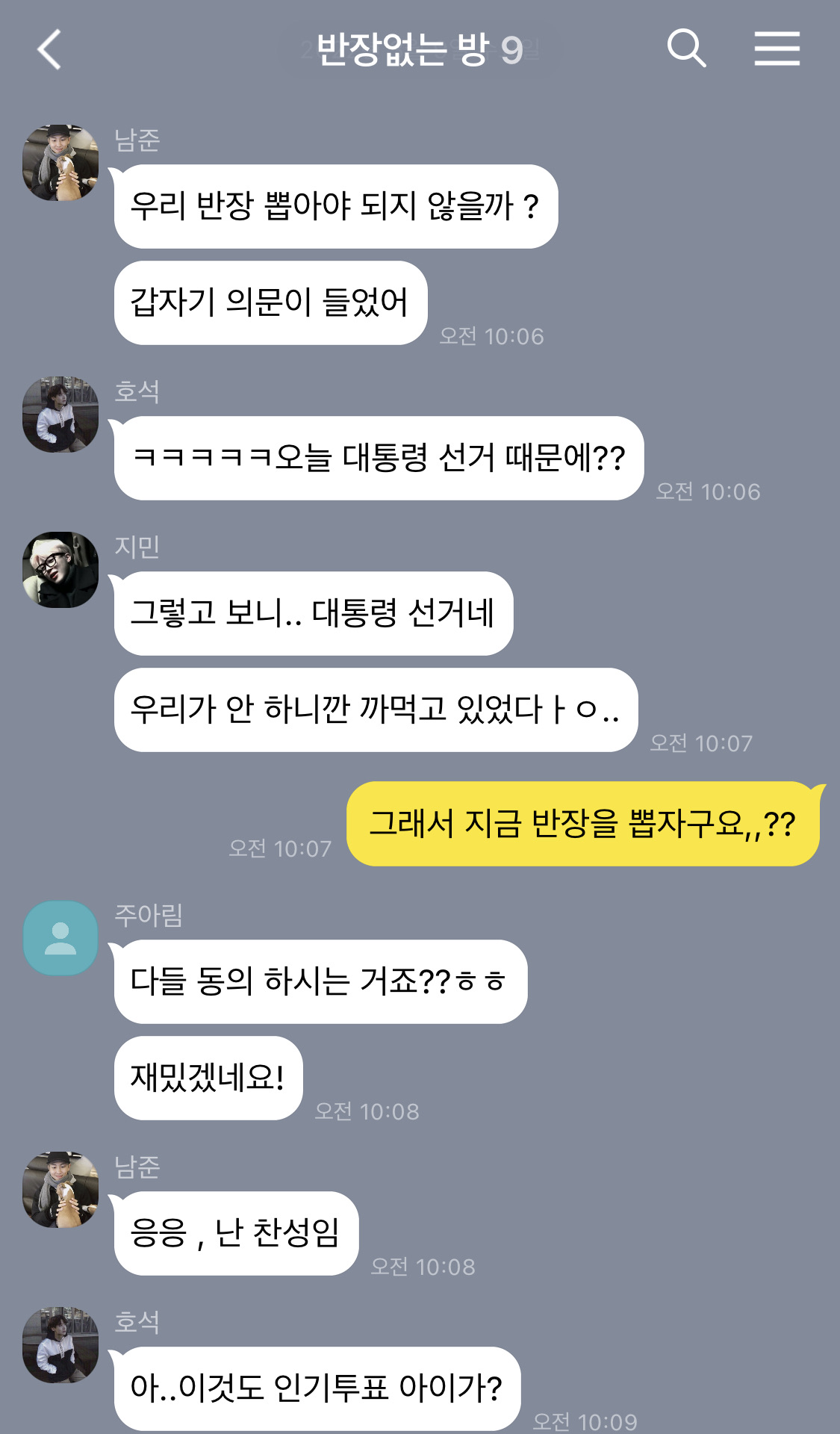Search messages in this chat
This screenshot has width=840, height=1434.
click(x=686, y=49)
